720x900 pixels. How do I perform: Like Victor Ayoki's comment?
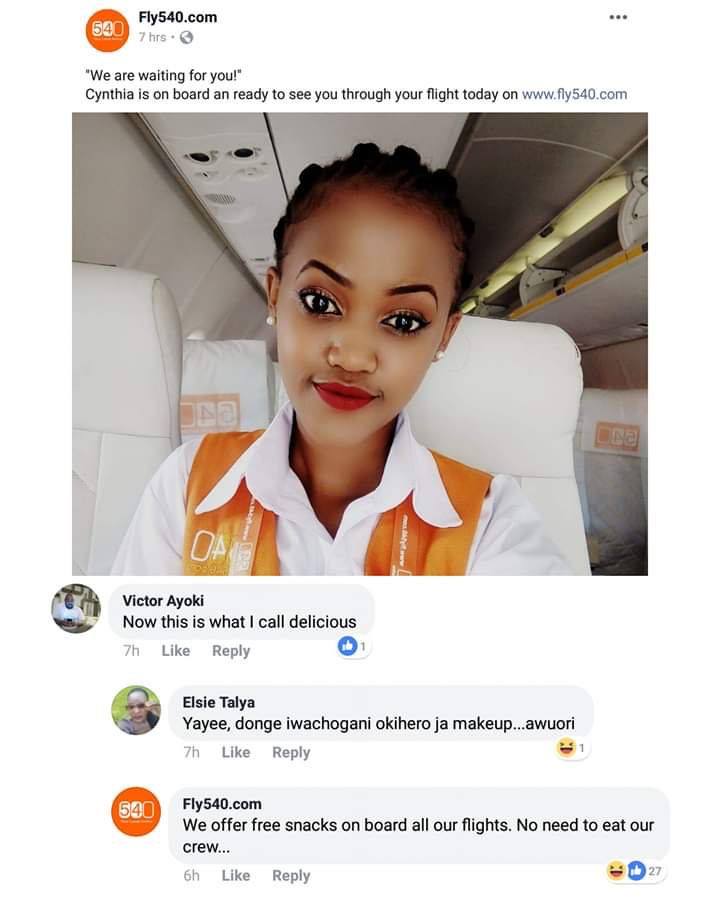175,650
